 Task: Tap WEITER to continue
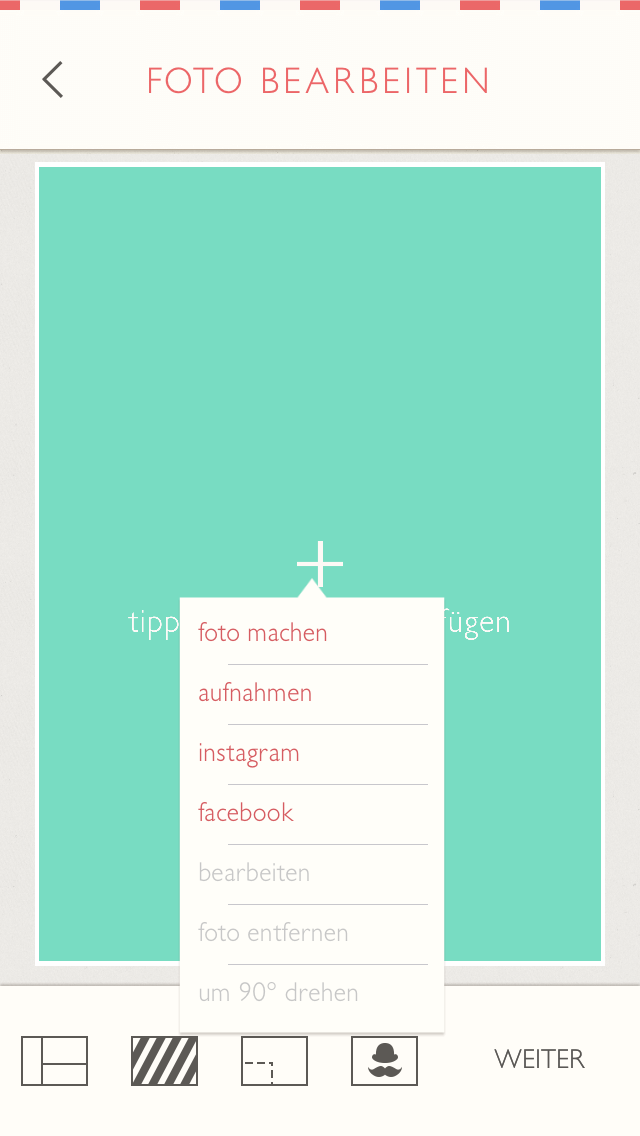(539, 1059)
